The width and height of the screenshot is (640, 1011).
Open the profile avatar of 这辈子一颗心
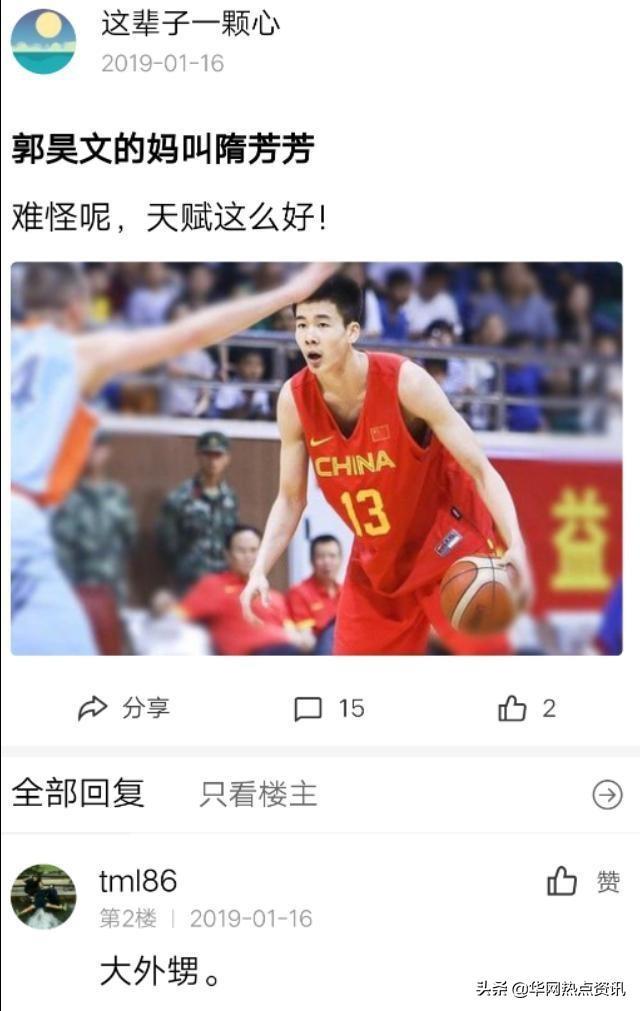[43, 42]
